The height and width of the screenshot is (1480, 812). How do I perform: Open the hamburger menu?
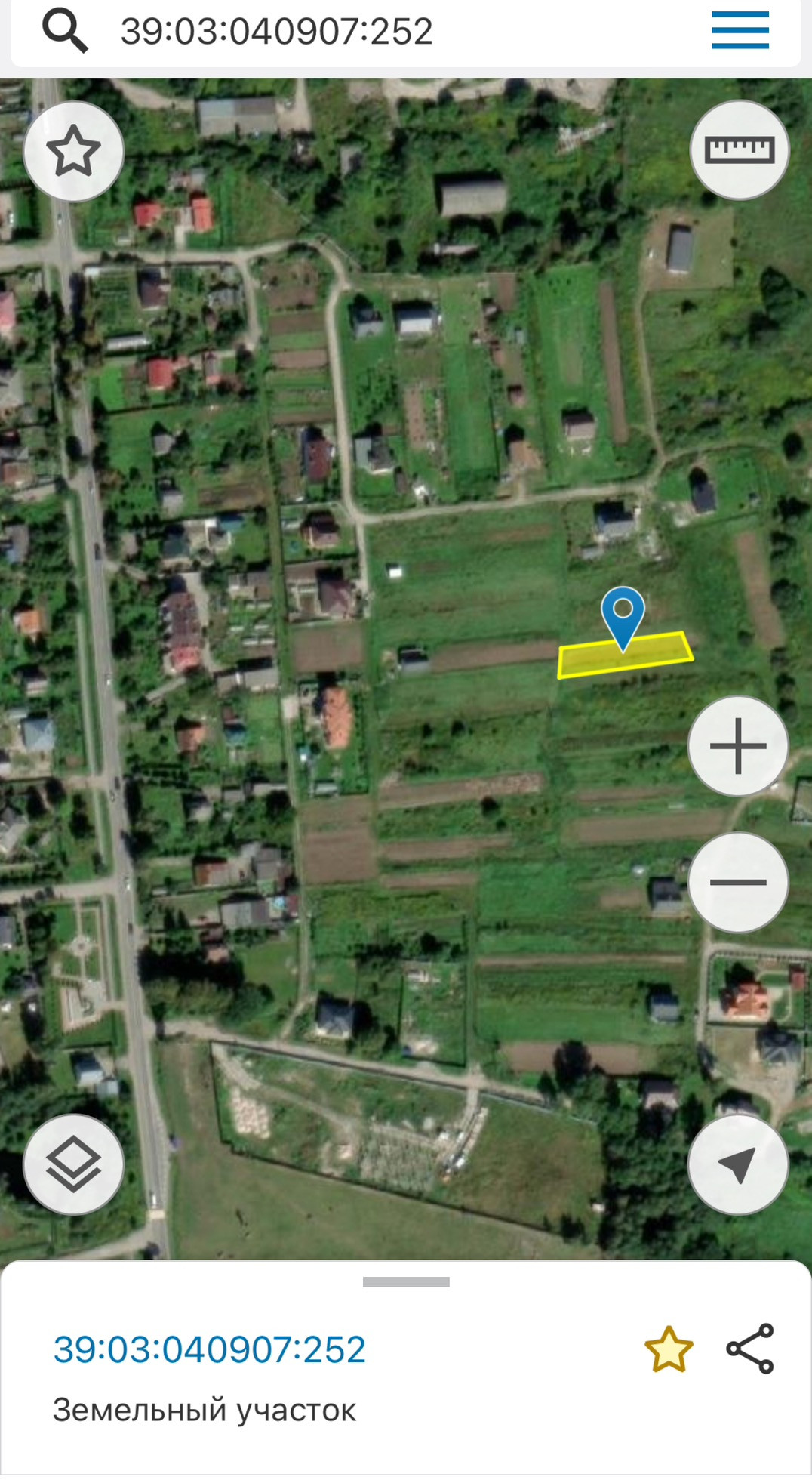740,30
